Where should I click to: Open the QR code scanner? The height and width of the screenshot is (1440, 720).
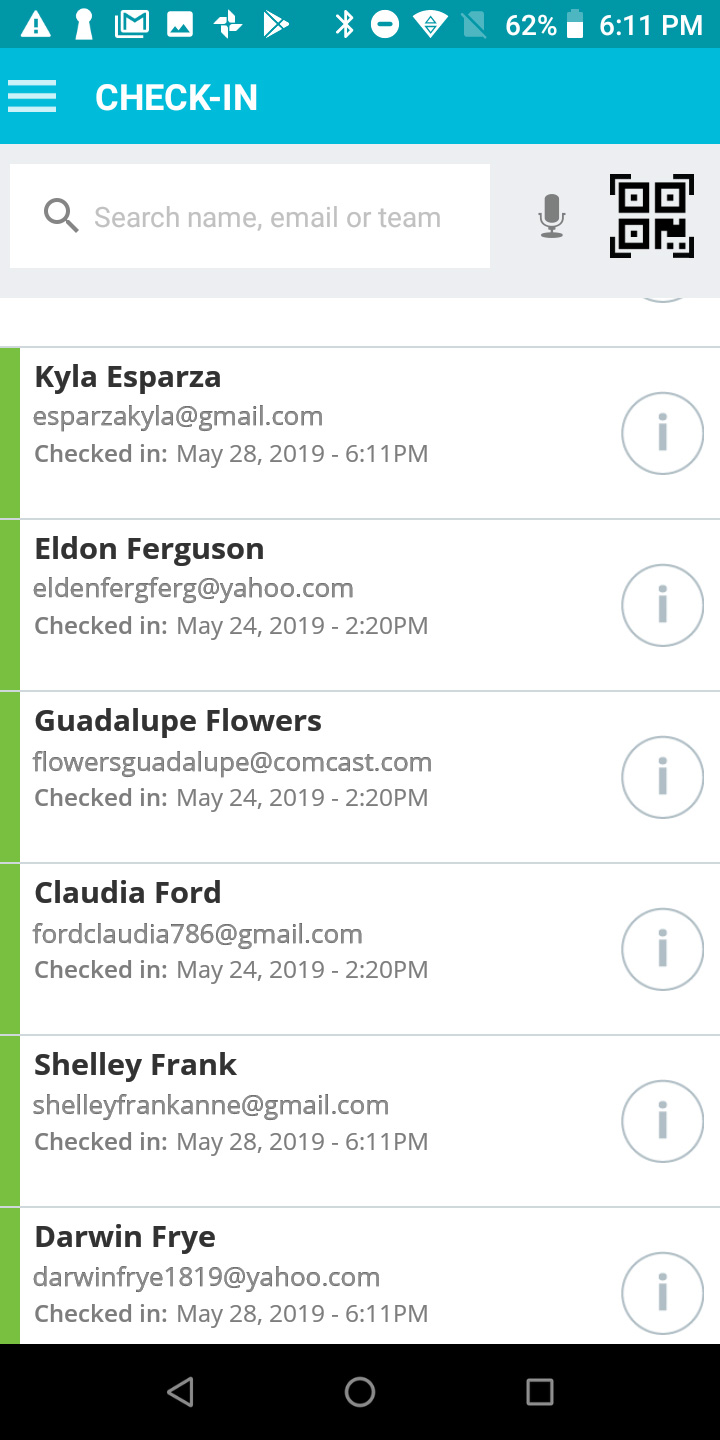tap(652, 216)
